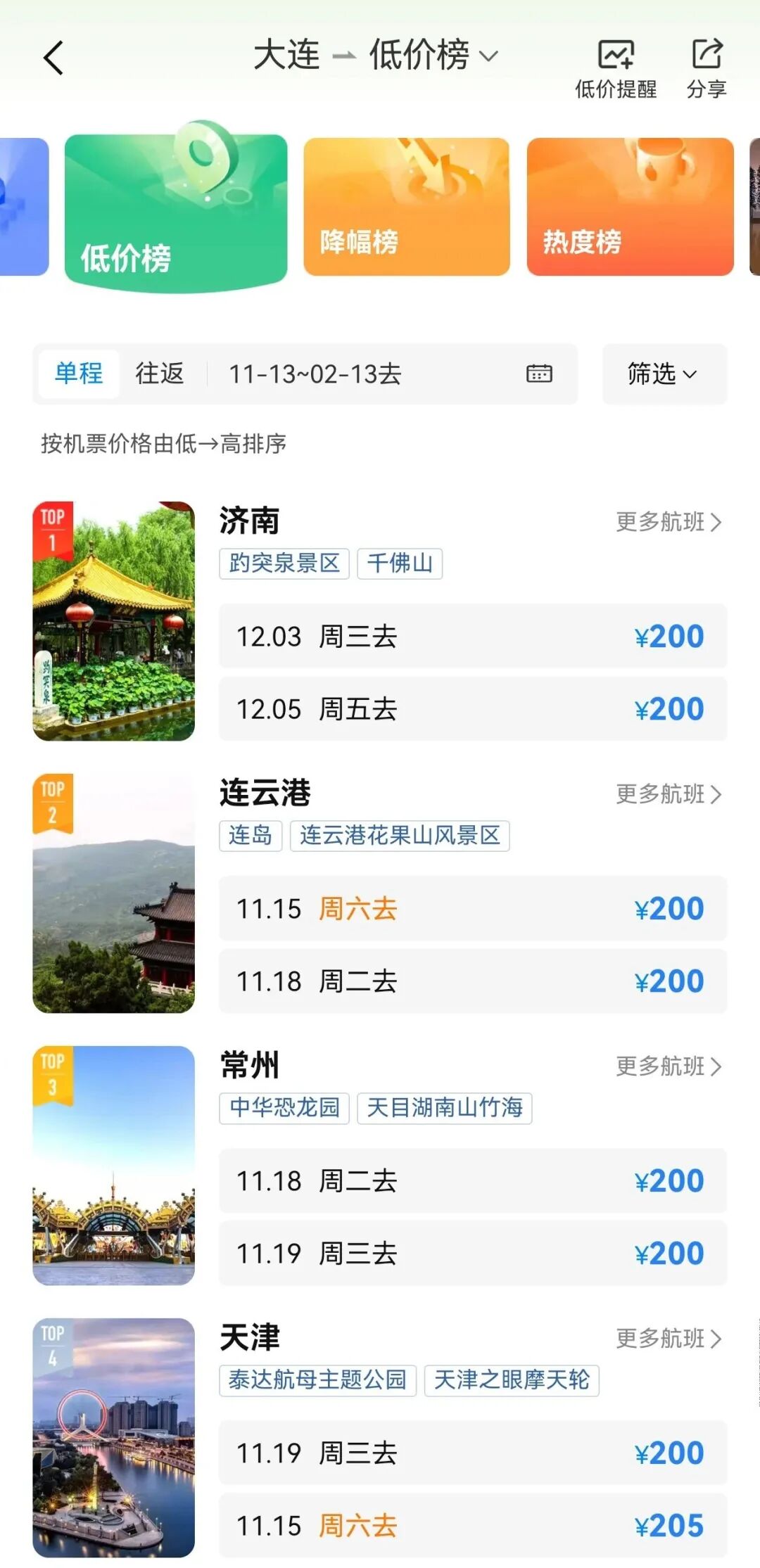
Task: Switch to the 降幅榜 ranking card
Action: tap(406, 207)
